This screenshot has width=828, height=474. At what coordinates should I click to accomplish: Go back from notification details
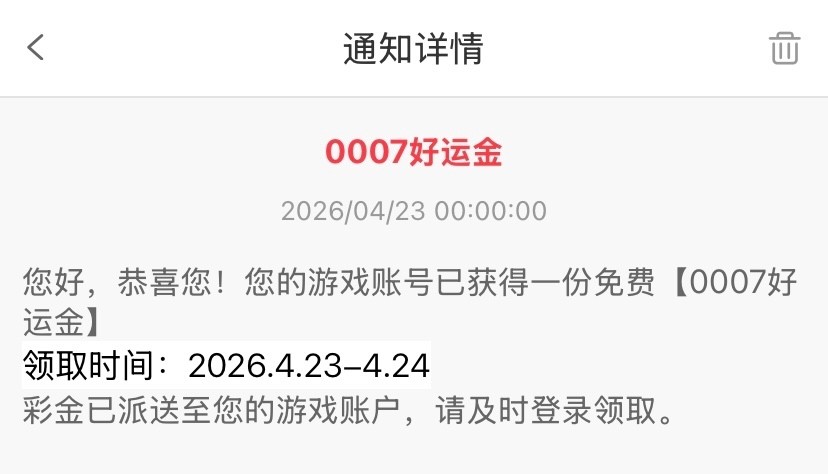36,47
